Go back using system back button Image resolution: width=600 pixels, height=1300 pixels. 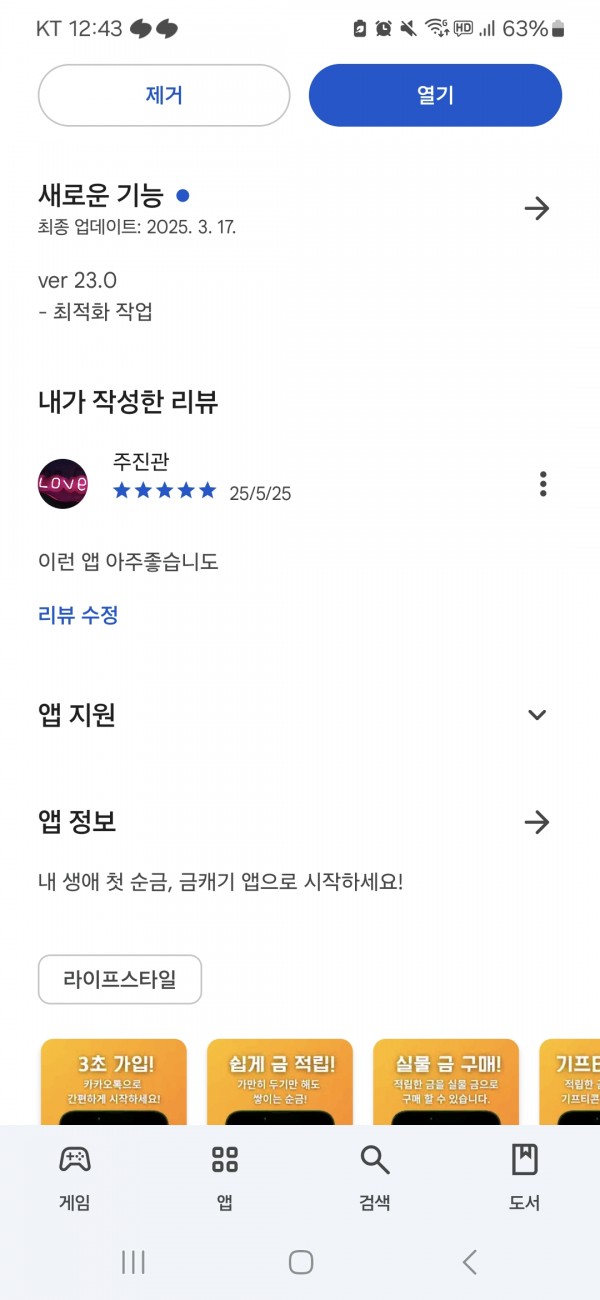[x=469, y=1262]
